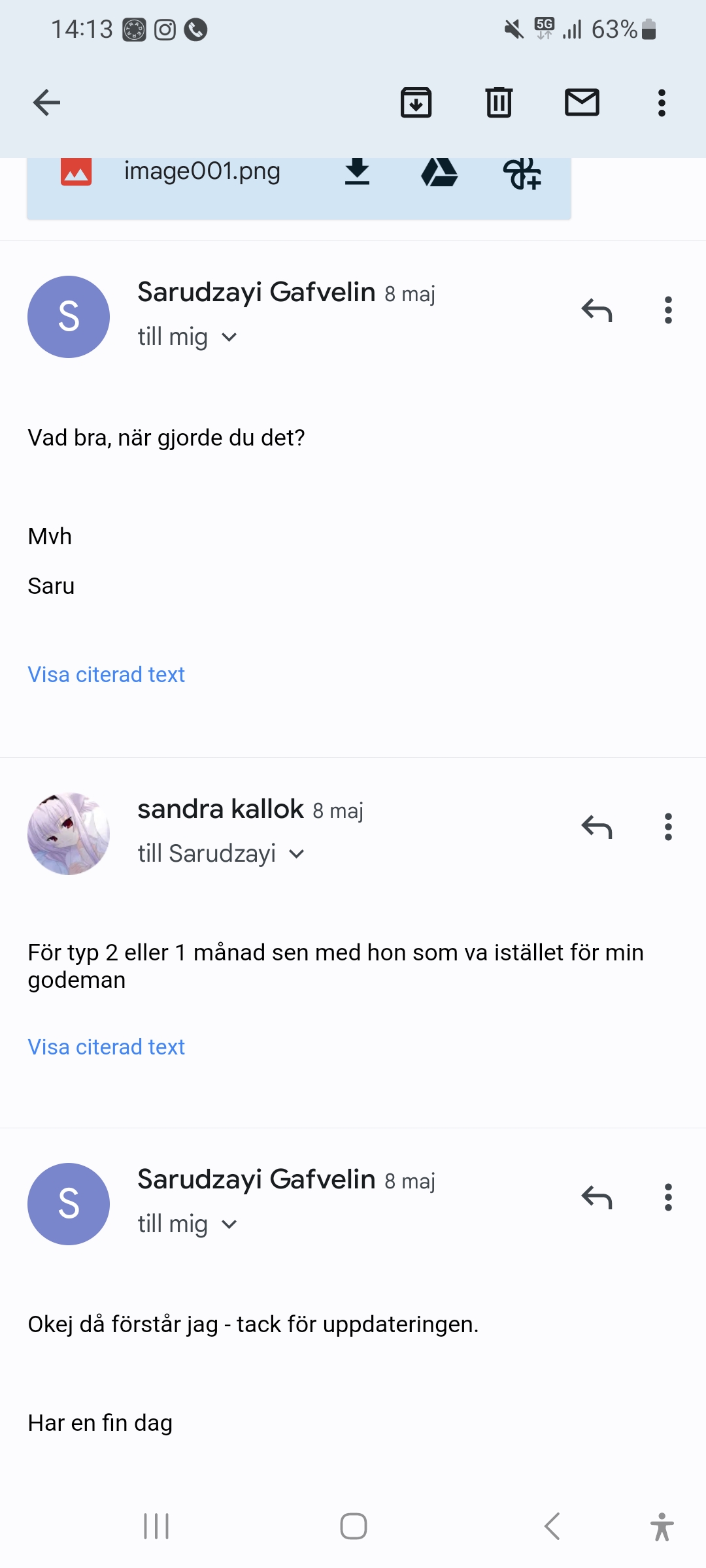Reply to Sarudzayi's 'Vad bra' message
The width and height of the screenshot is (706, 1568).
(596, 310)
